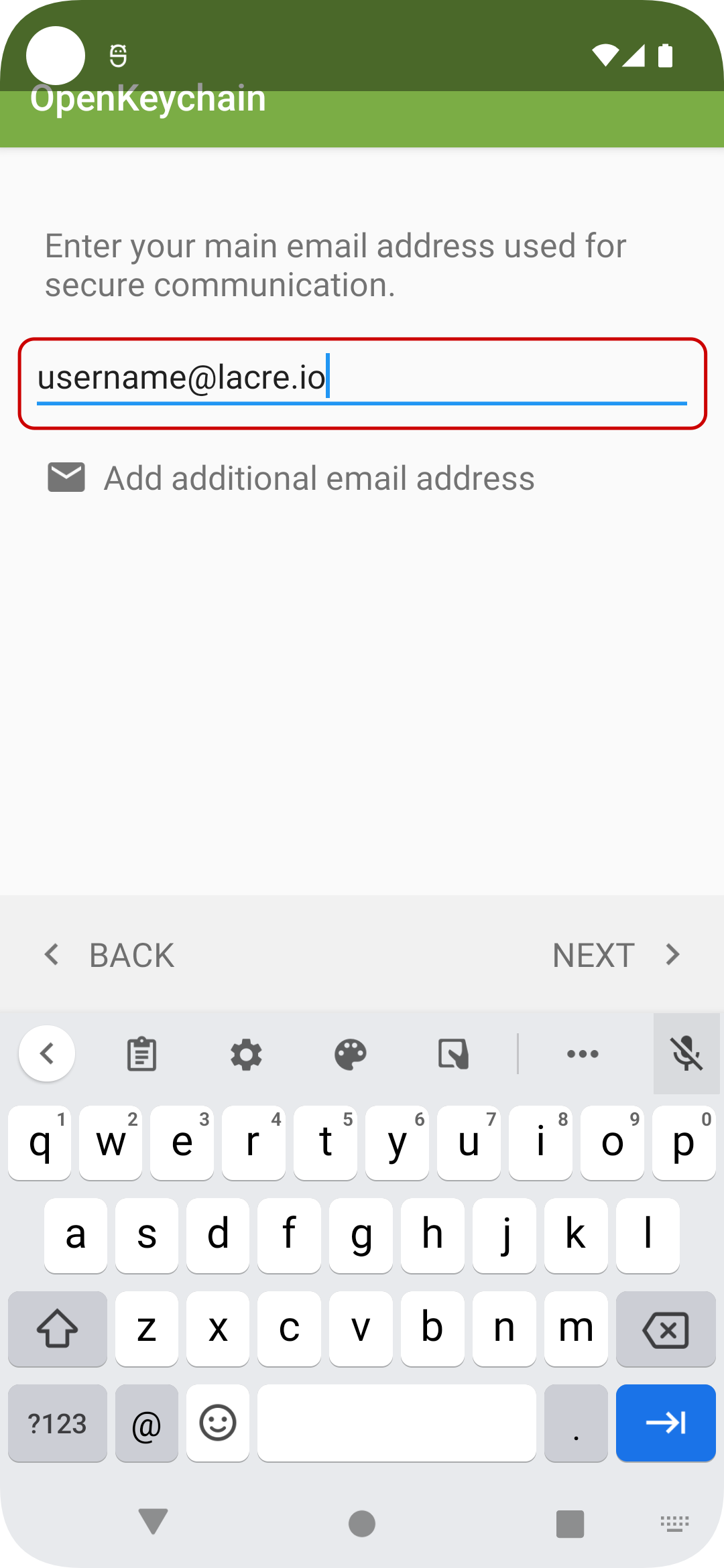Open keyboard clipboard

pos(142,1054)
